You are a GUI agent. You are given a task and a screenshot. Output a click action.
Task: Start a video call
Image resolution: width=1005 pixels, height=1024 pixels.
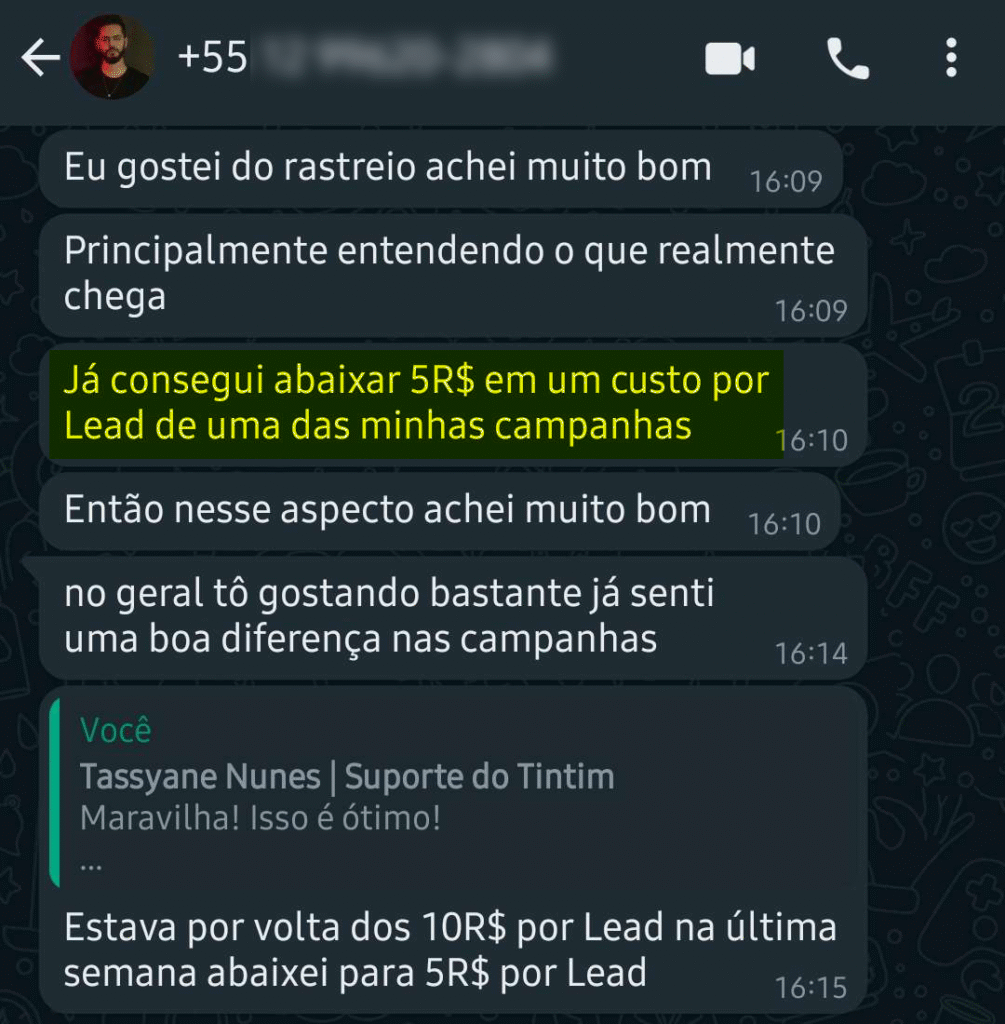coord(730,60)
